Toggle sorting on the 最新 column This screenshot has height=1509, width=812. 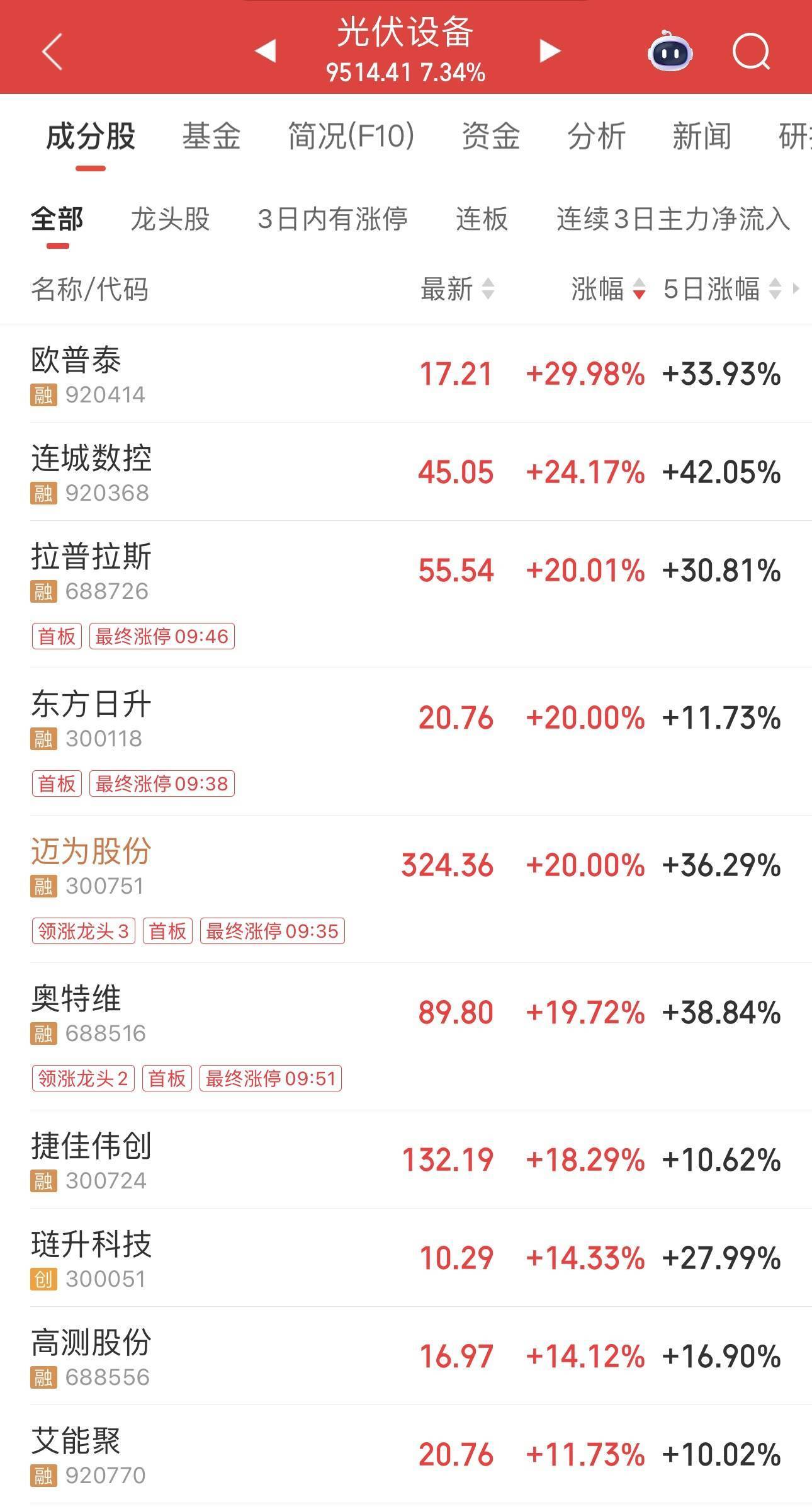453,290
